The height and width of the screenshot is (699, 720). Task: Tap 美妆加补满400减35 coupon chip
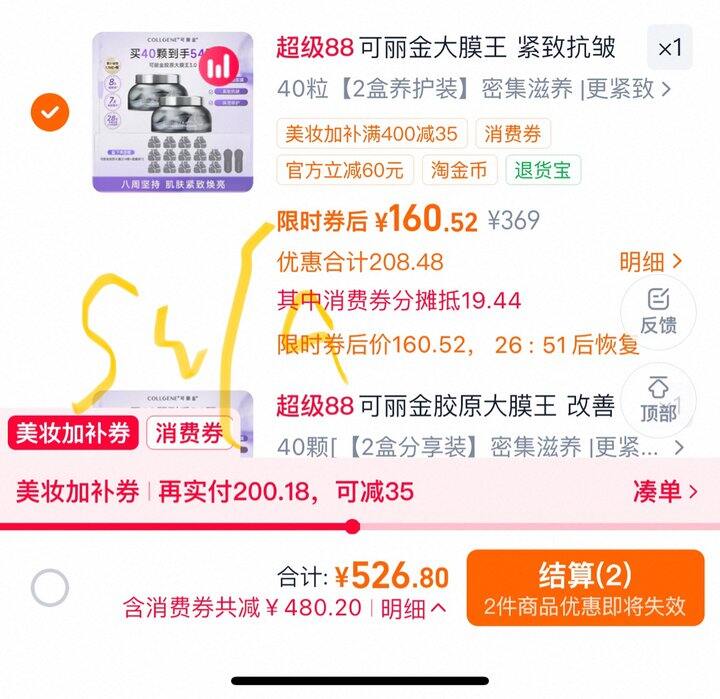(371, 133)
